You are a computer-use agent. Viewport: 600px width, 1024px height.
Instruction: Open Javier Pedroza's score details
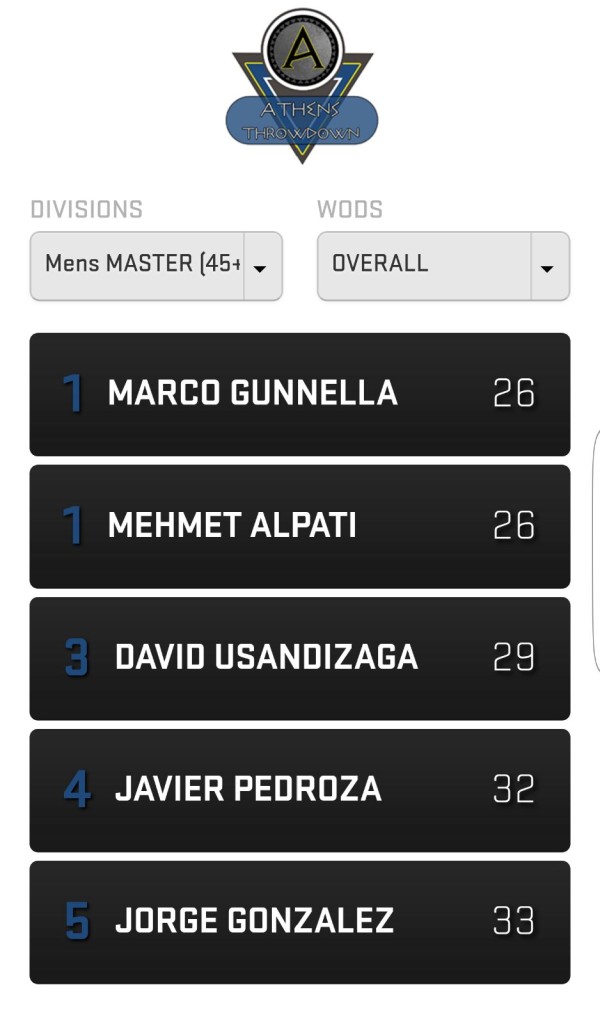(x=300, y=790)
